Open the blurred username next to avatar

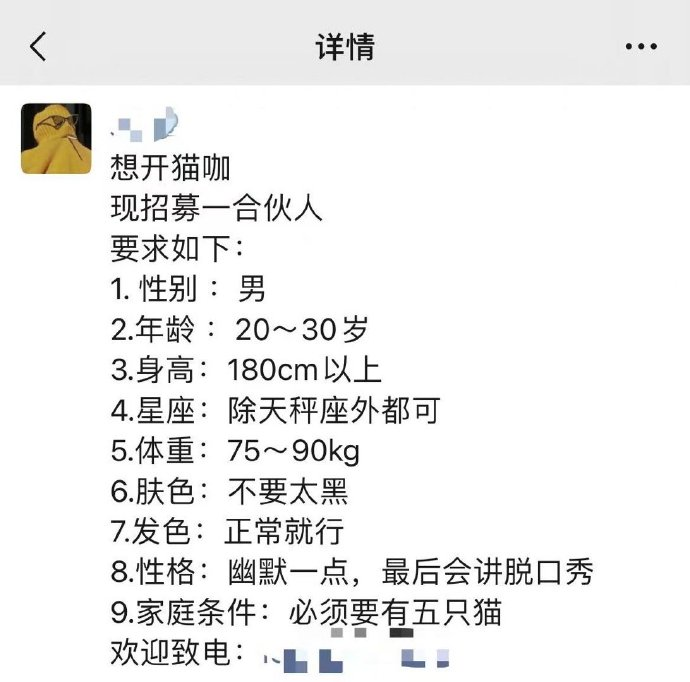(146, 125)
